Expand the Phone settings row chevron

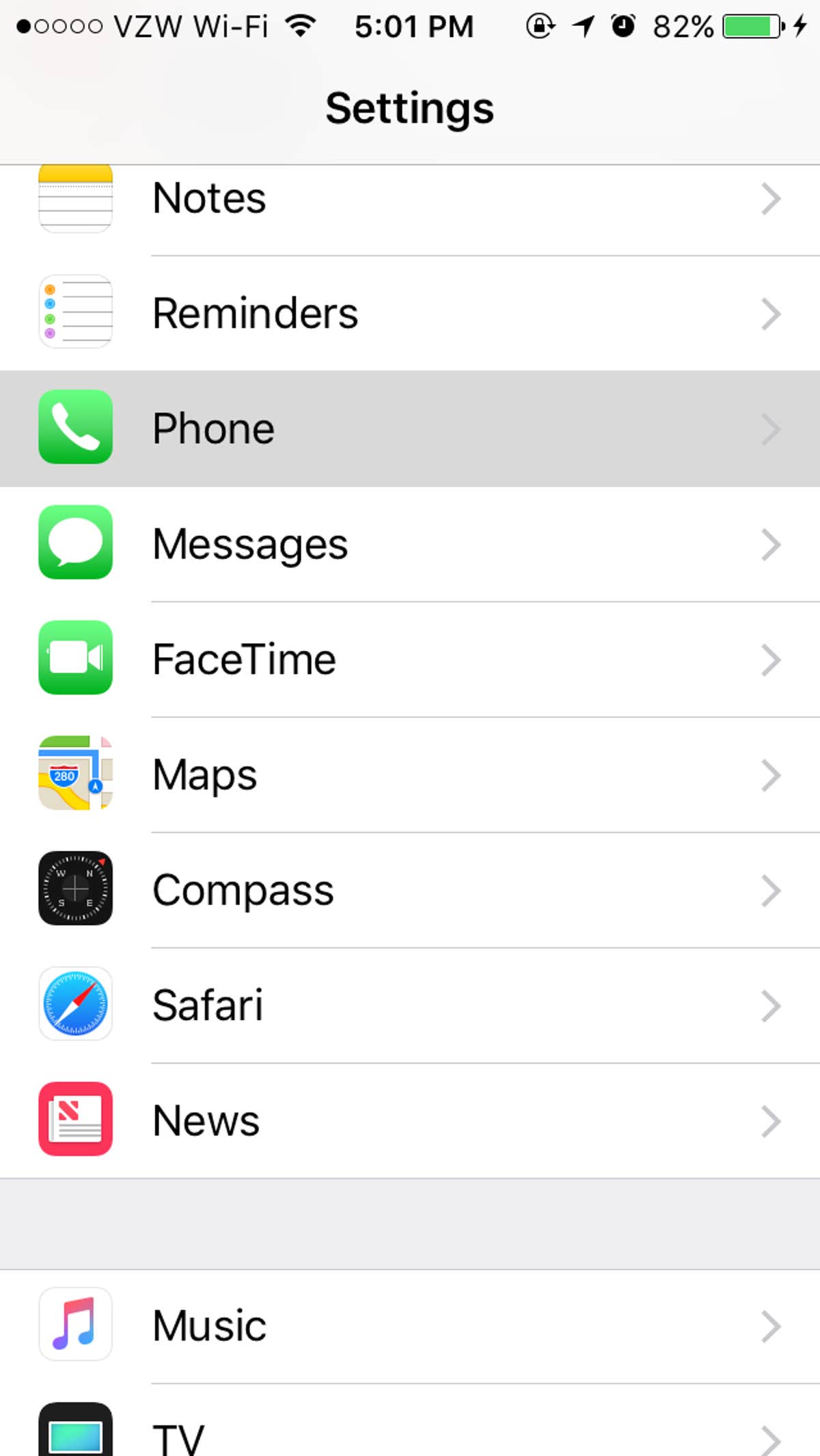click(771, 429)
